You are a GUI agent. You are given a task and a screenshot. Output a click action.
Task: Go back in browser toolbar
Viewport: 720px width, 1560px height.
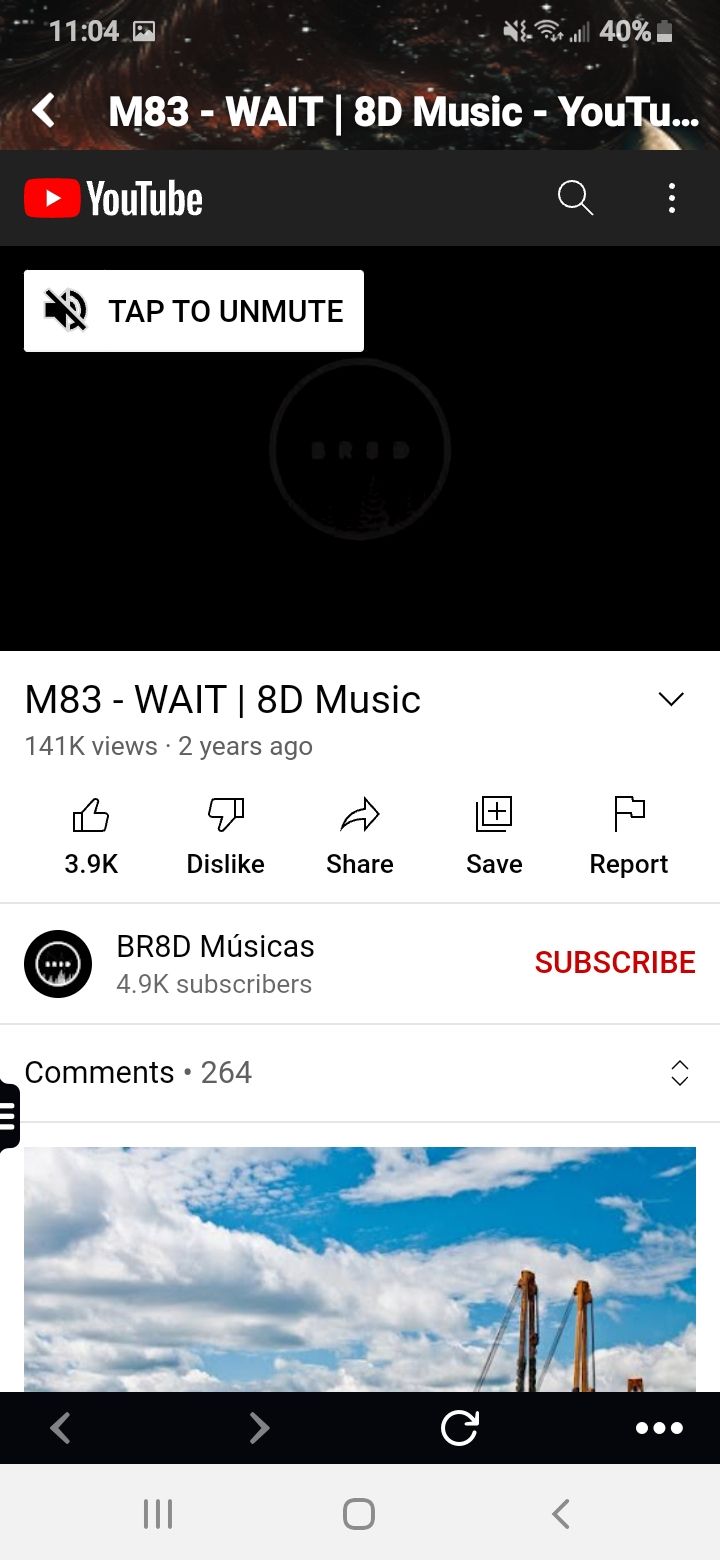point(60,1428)
